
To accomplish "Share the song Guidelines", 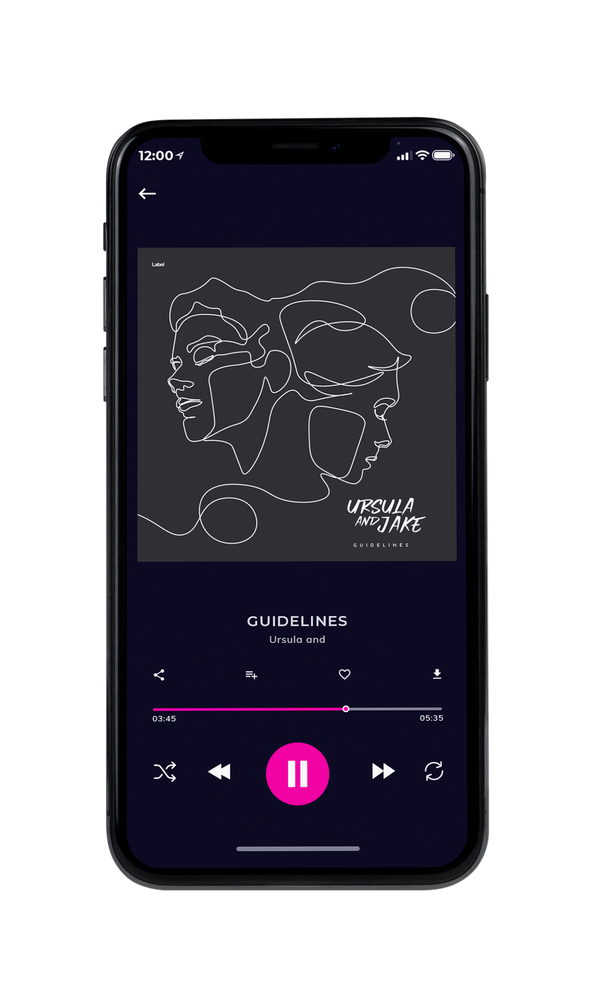I will 159,675.
